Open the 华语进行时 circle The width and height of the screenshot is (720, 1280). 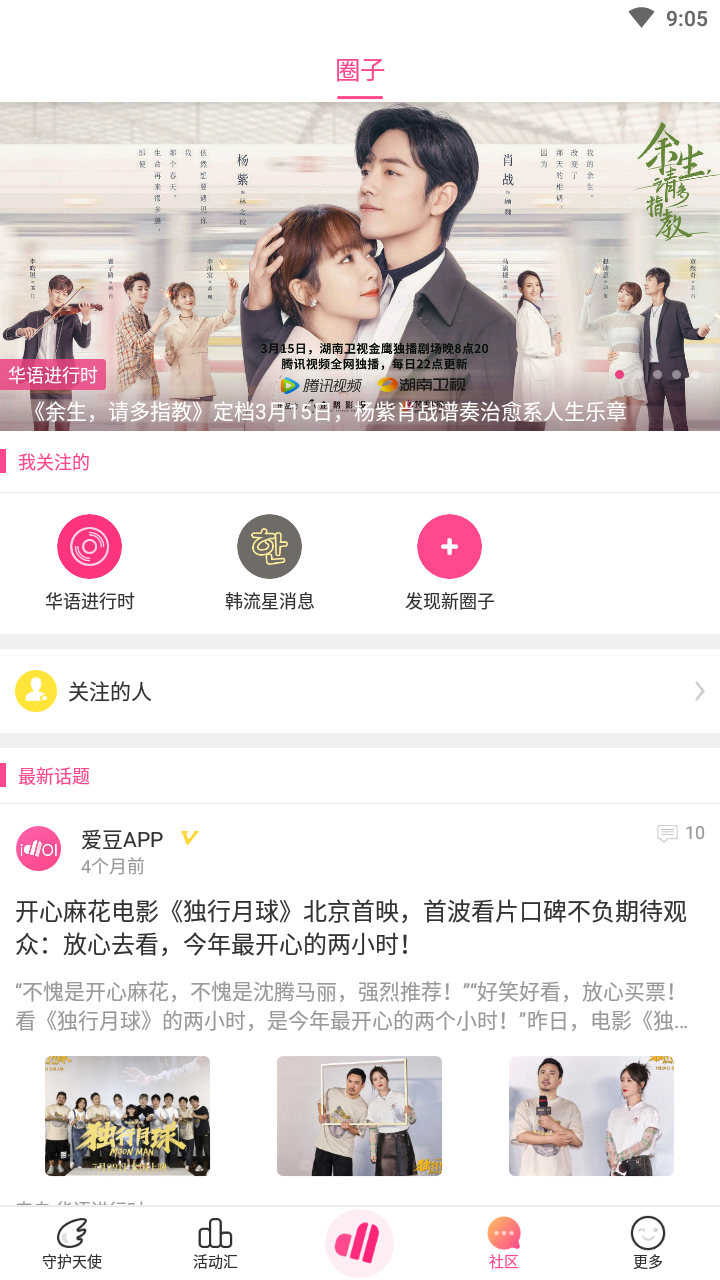coord(89,562)
